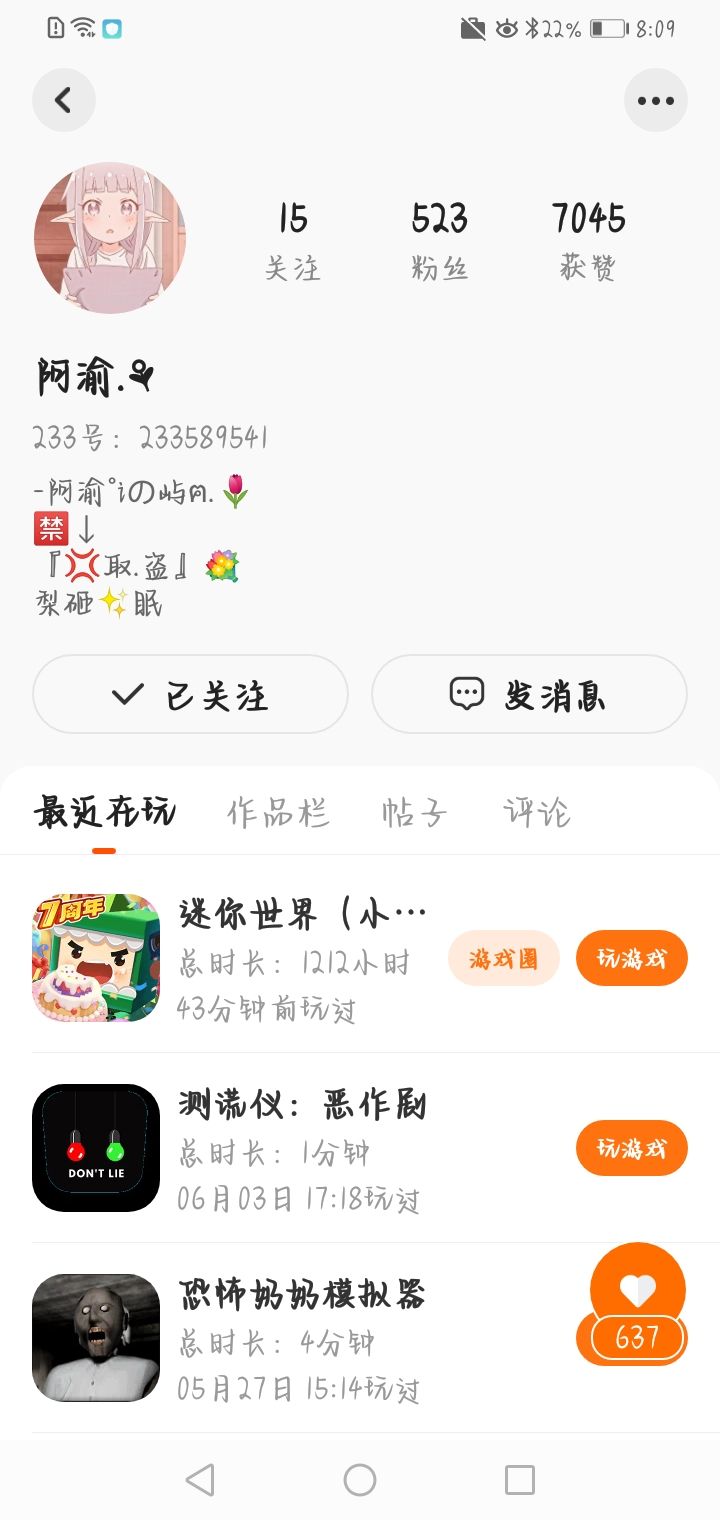The width and height of the screenshot is (720, 1520).
Task: Tap the system home button
Action: coord(360,1480)
